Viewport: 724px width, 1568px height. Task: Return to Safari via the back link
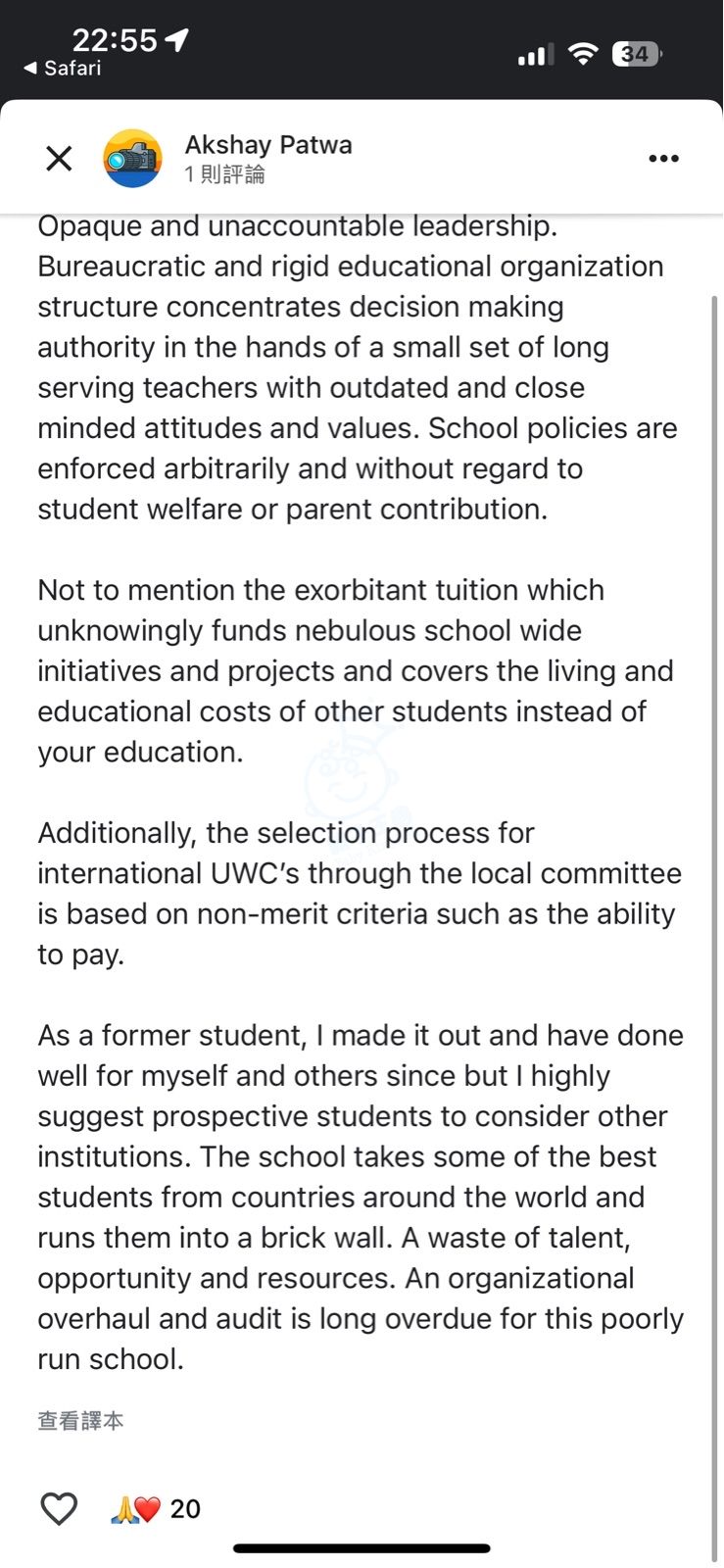(62, 69)
